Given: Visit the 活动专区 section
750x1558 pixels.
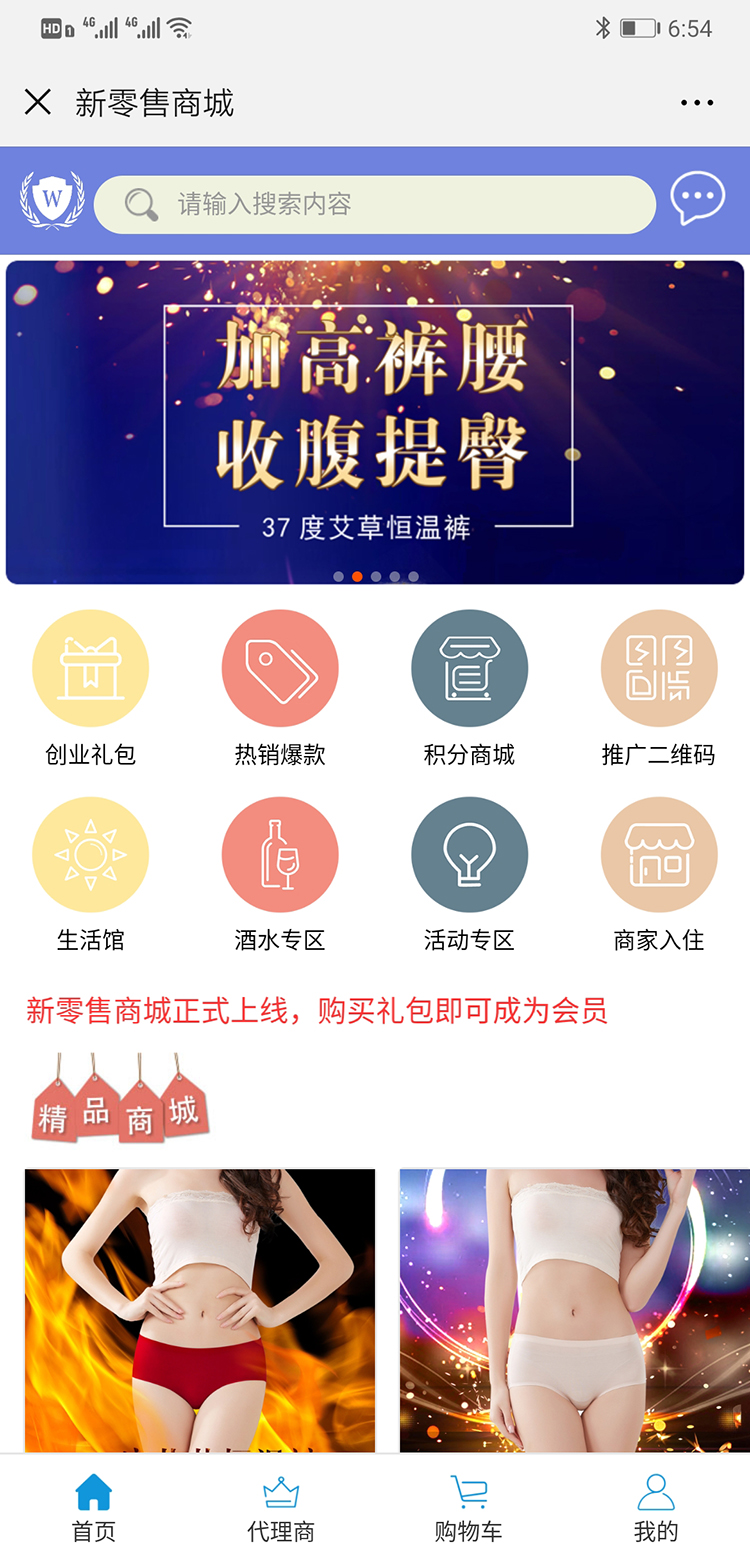Looking at the screenshot, I should [x=469, y=856].
